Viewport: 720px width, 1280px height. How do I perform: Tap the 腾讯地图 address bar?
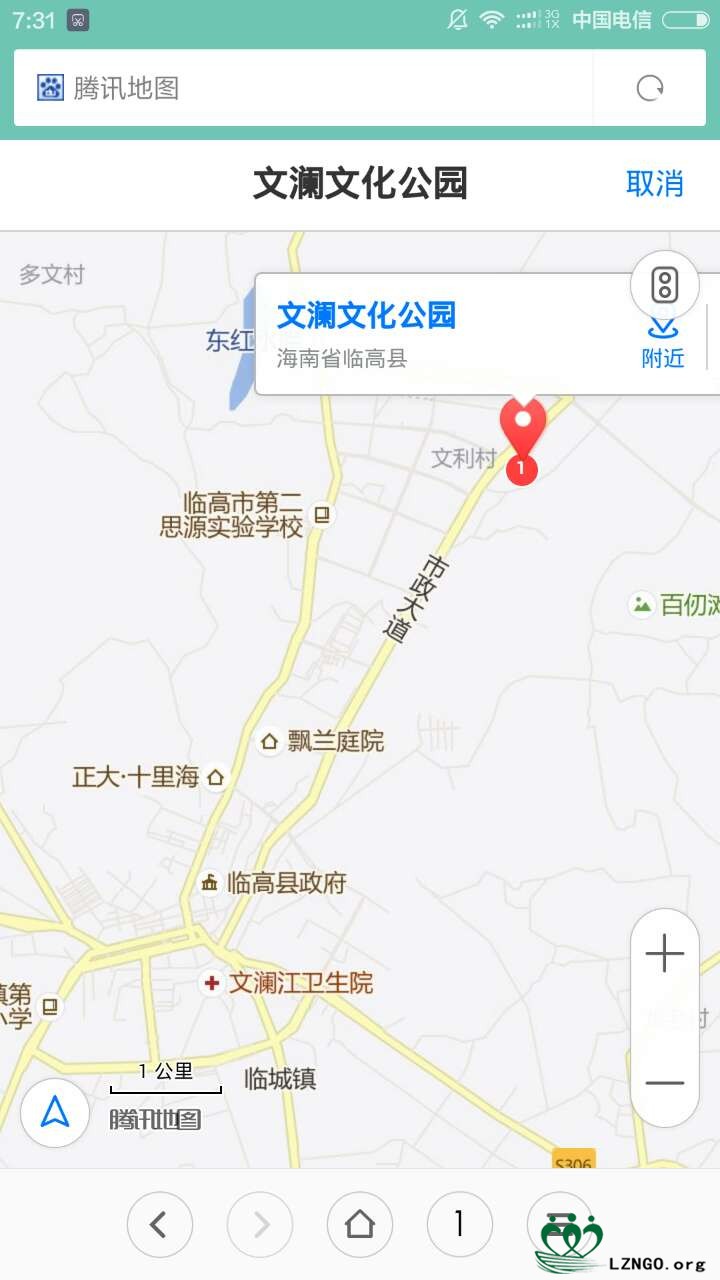click(x=303, y=88)
